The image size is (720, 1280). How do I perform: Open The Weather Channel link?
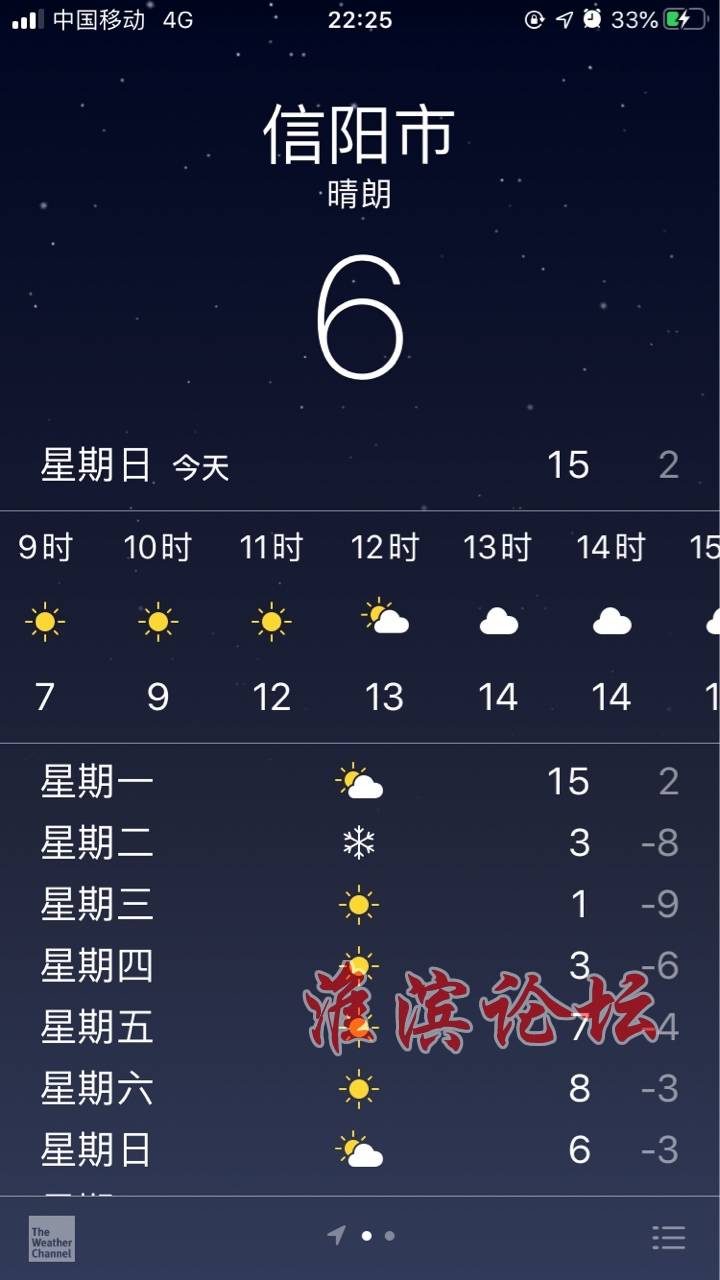tap(51, 1238)
